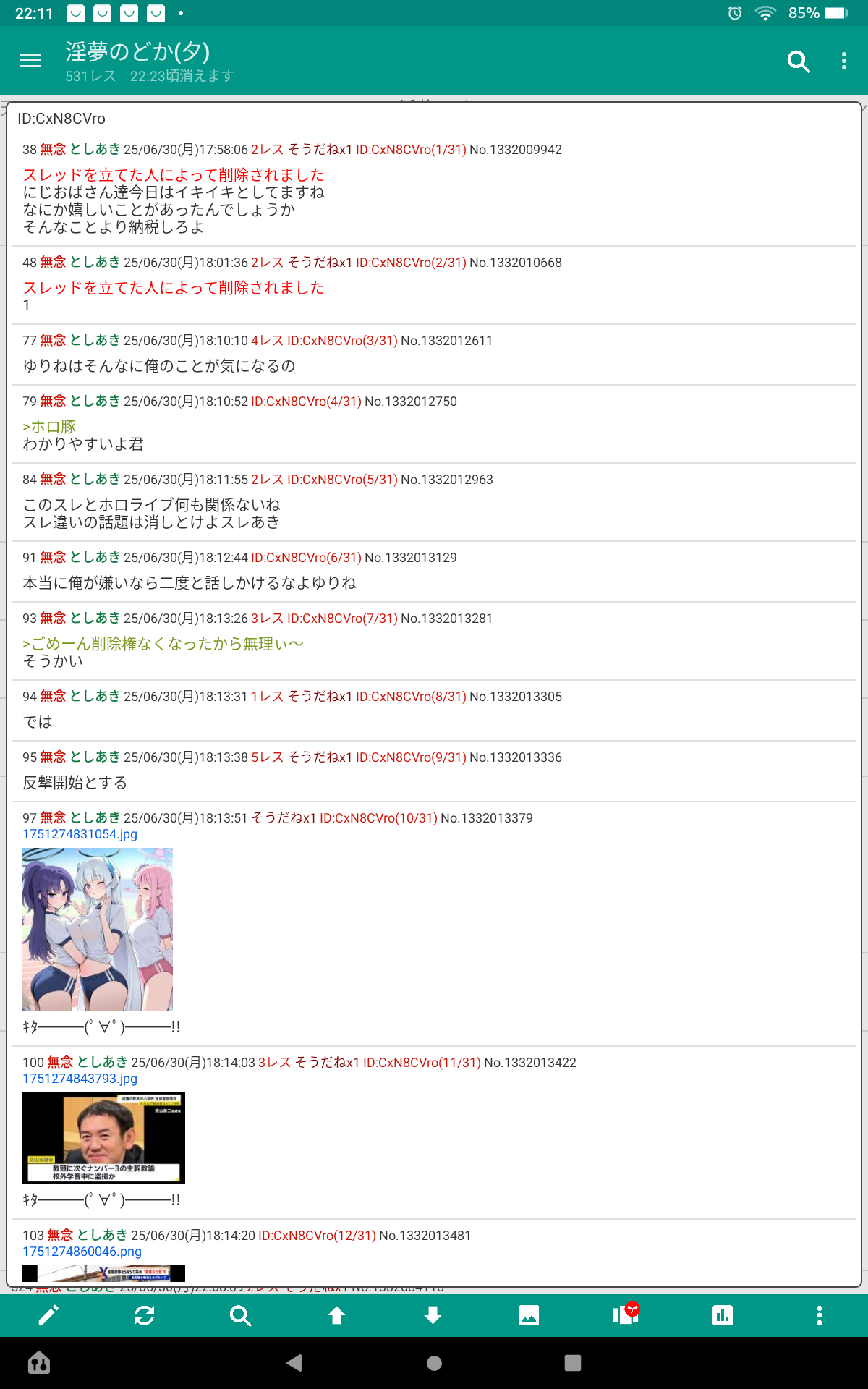Tap the search icon in the top bar

798,61
